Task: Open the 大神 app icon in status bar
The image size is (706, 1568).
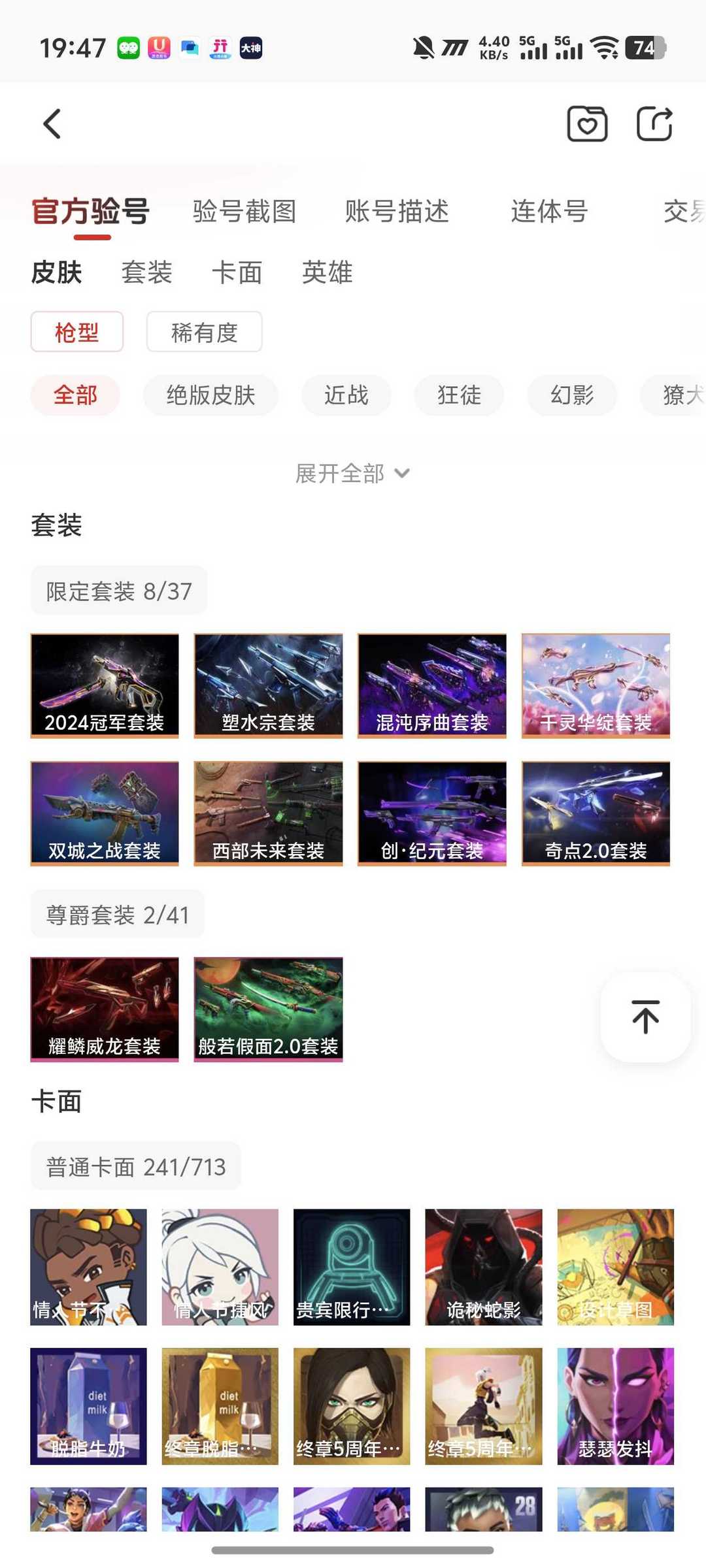Action: (x=250, y=48)
